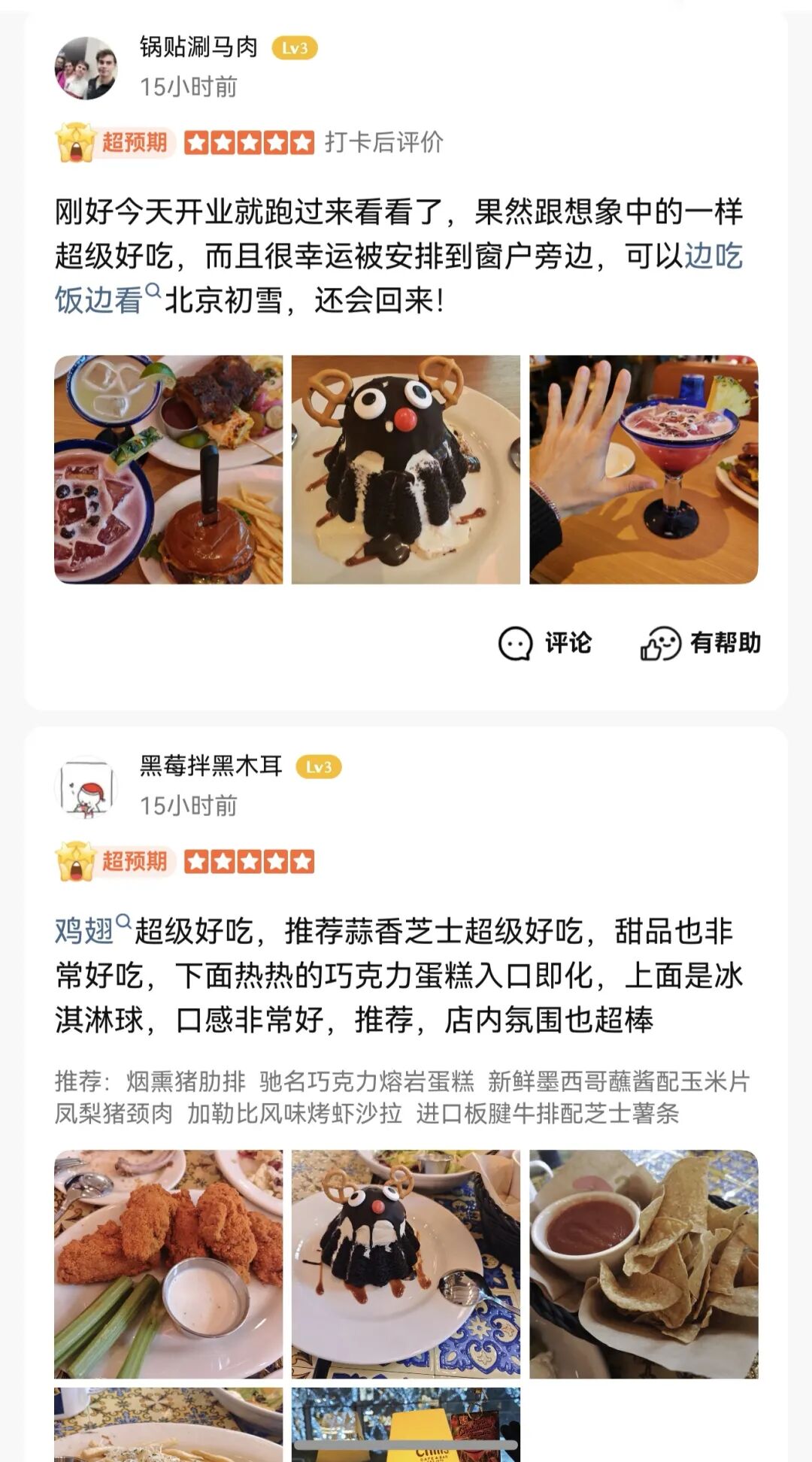
Task: Open 黑莓拌黑木耳's profile avatar
Action: (x=86, y=787)
